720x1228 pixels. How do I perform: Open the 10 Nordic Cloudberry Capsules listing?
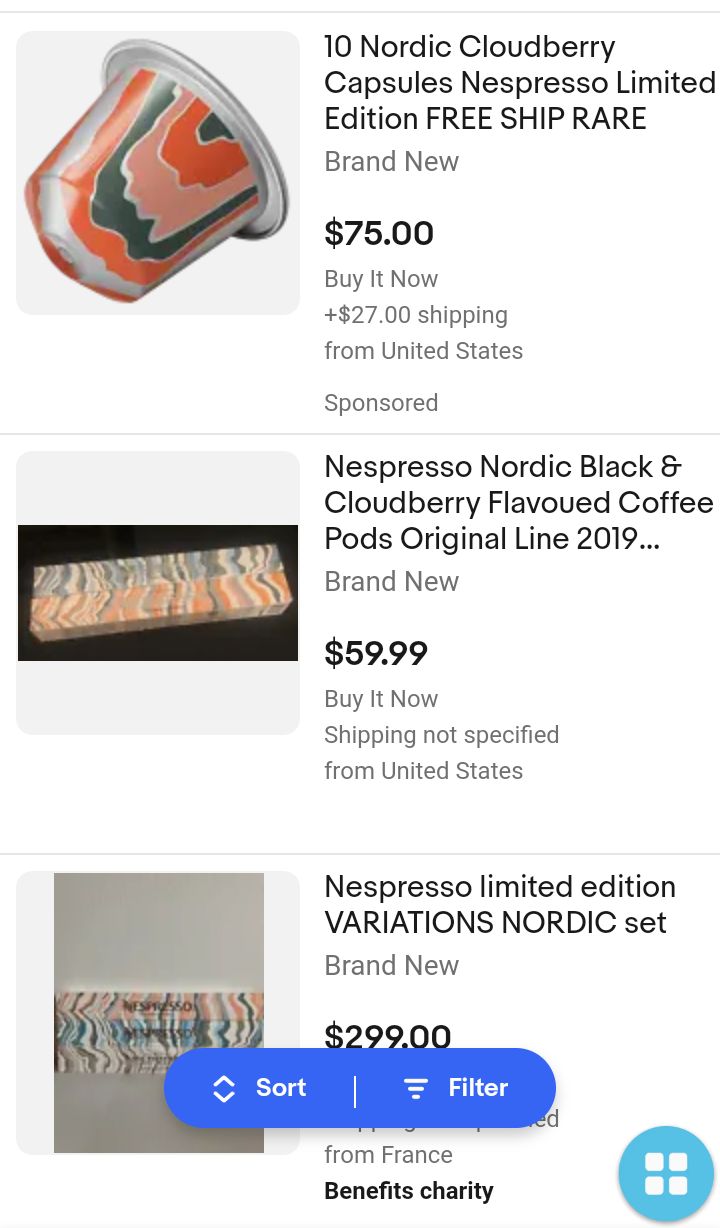coord(520,83)
